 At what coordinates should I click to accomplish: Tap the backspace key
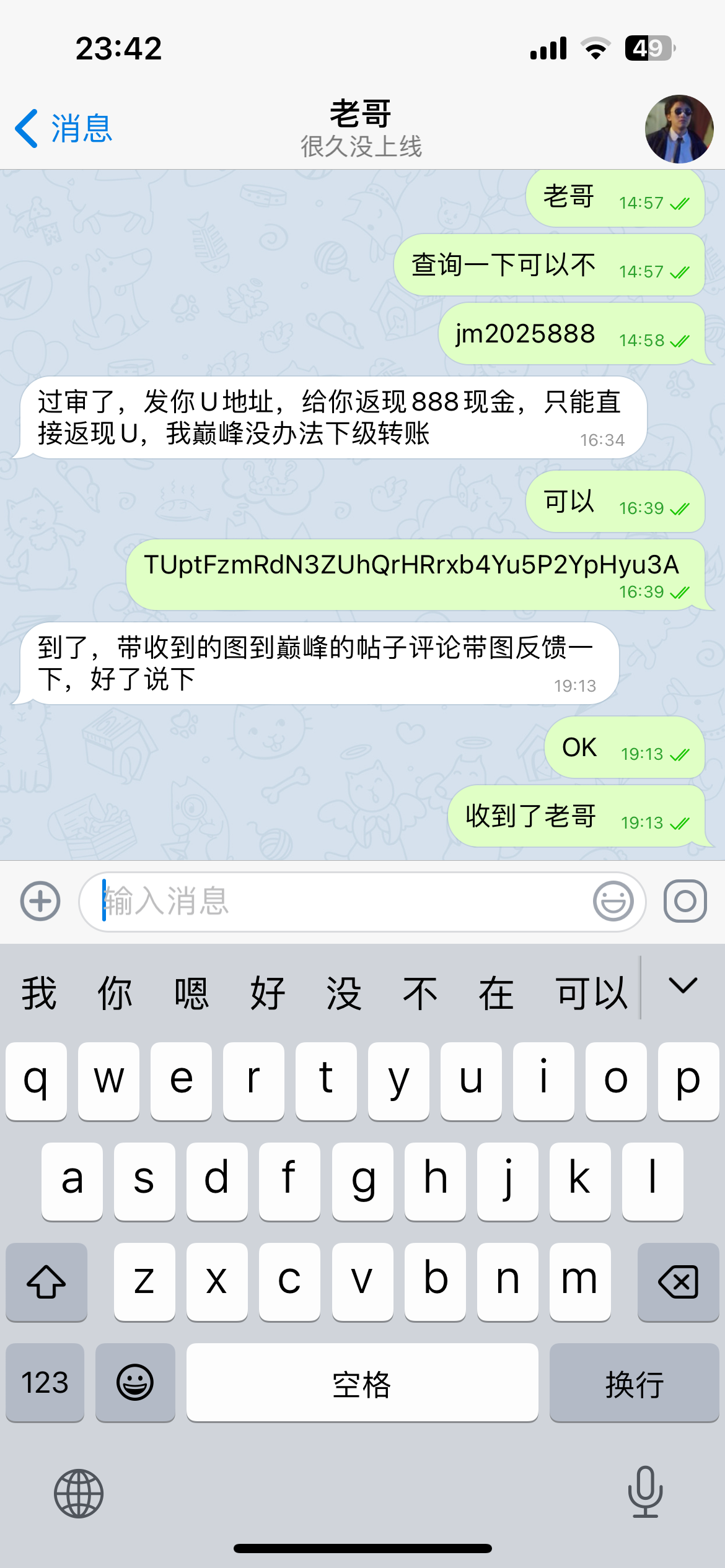(x=678, y=1281)
